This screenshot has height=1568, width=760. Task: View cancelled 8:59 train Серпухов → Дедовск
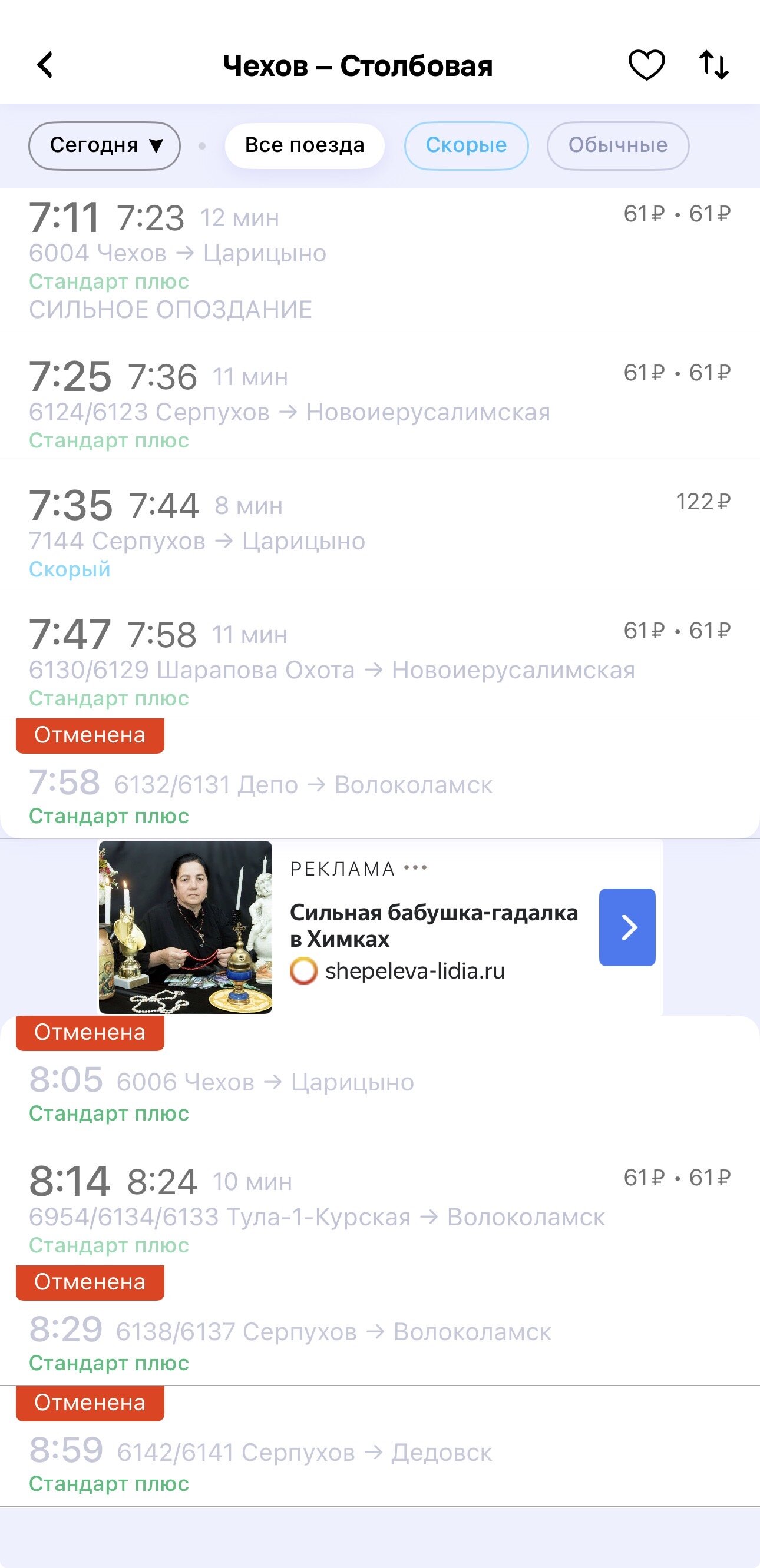380,1447
